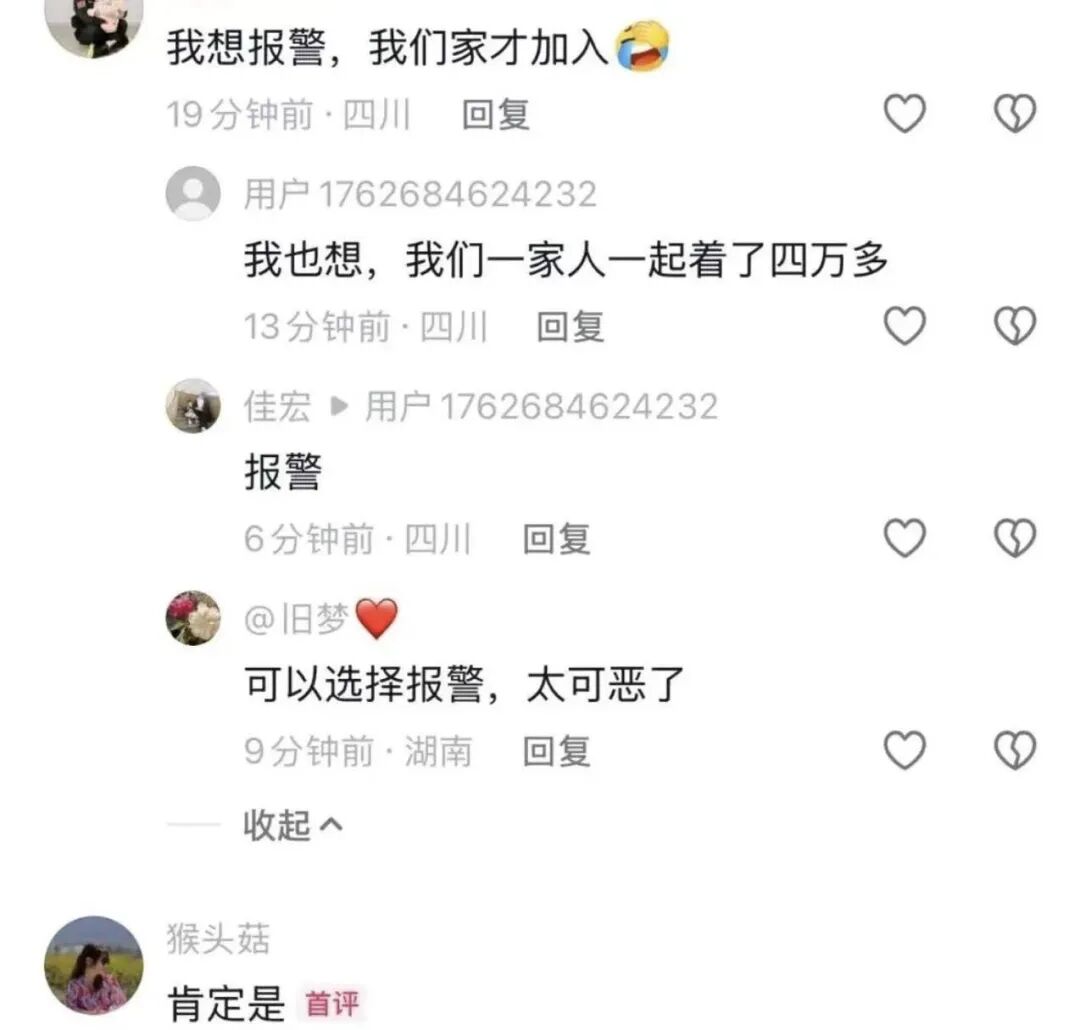Reply to 旧梦's comment from 9分钟前
Viewport: 1080px width, 1030px height.
click(557, 751)
